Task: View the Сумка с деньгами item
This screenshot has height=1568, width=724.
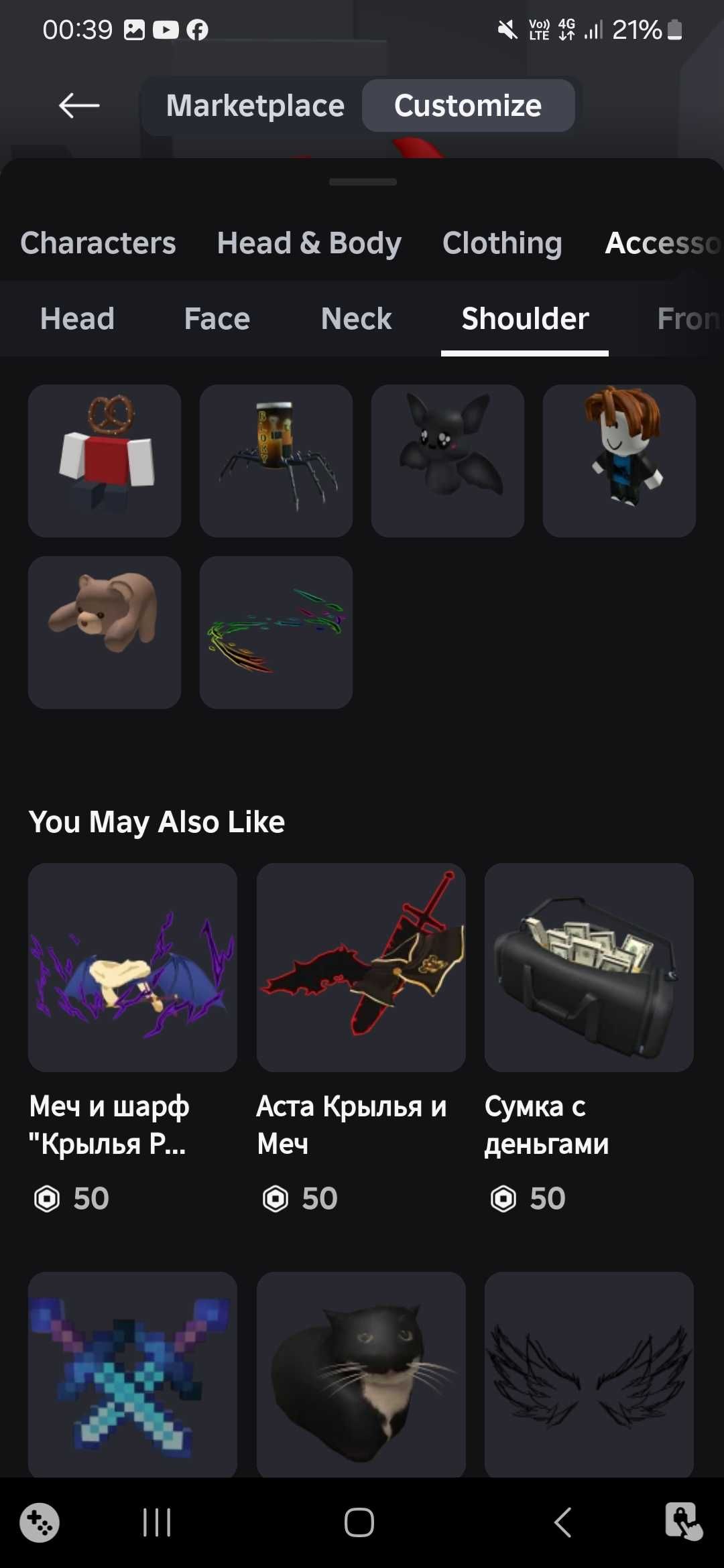Action: [x=589, y=968]
